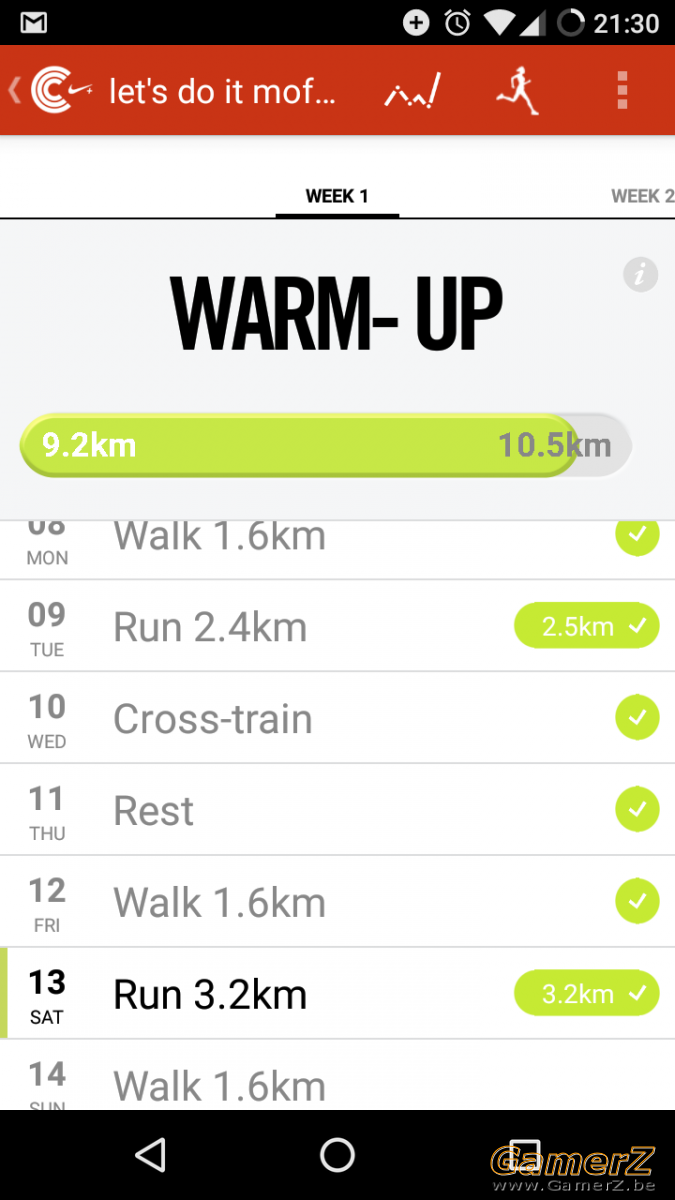Open the overflow menu
This screenshot has width=675, height=1200.
[x=622, y=91]
